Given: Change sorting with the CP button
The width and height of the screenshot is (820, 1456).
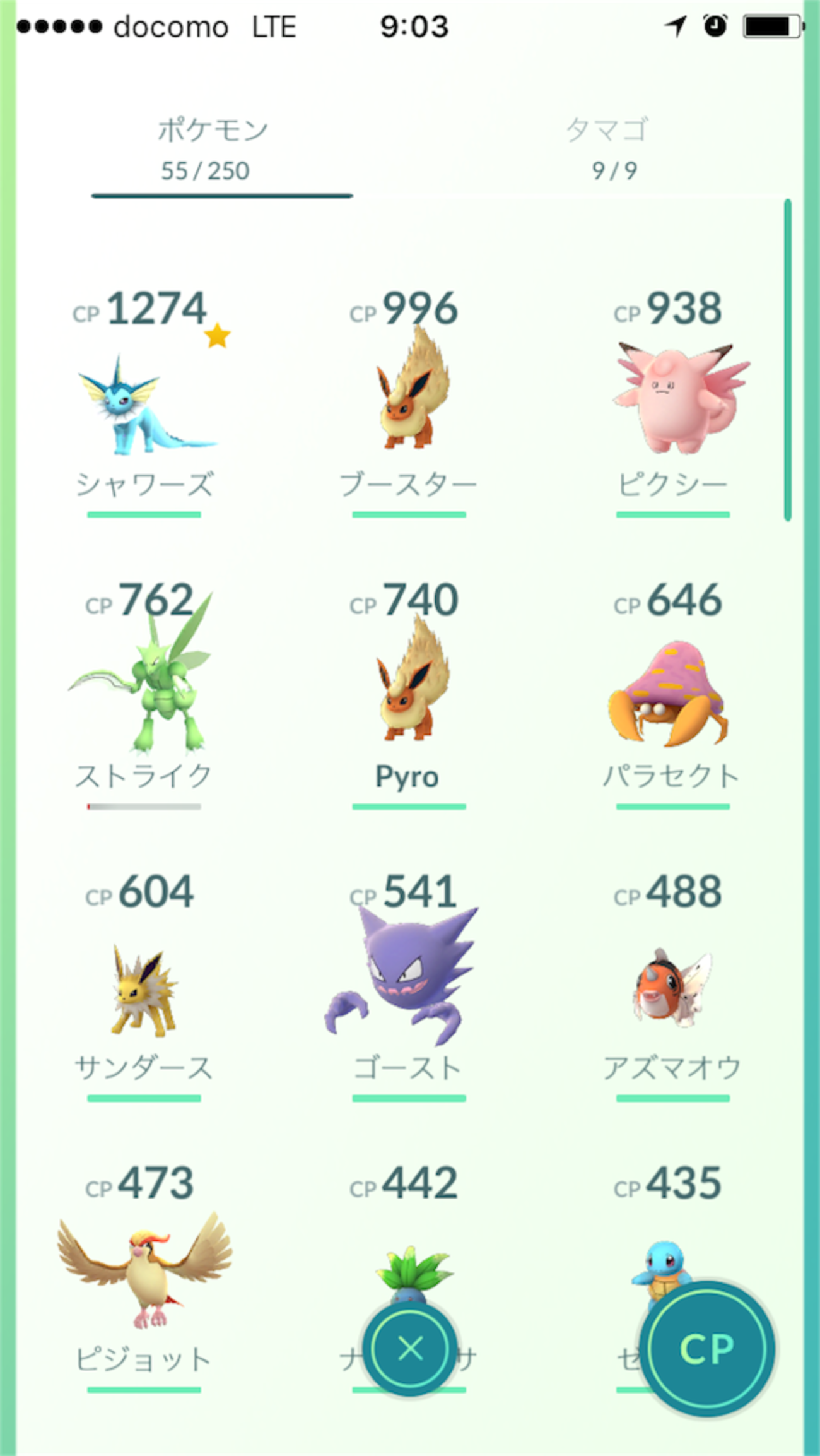Looking at the screenshot, I should (x=706, y=1349).
